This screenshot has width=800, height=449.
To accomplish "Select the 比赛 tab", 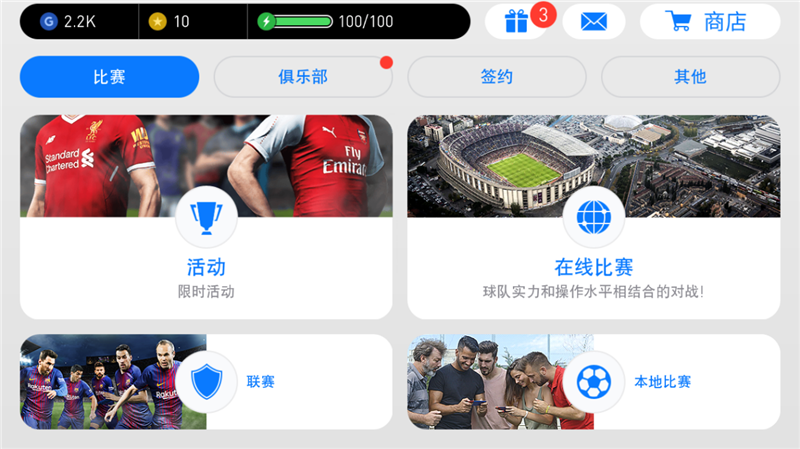I will pos(110,77).
